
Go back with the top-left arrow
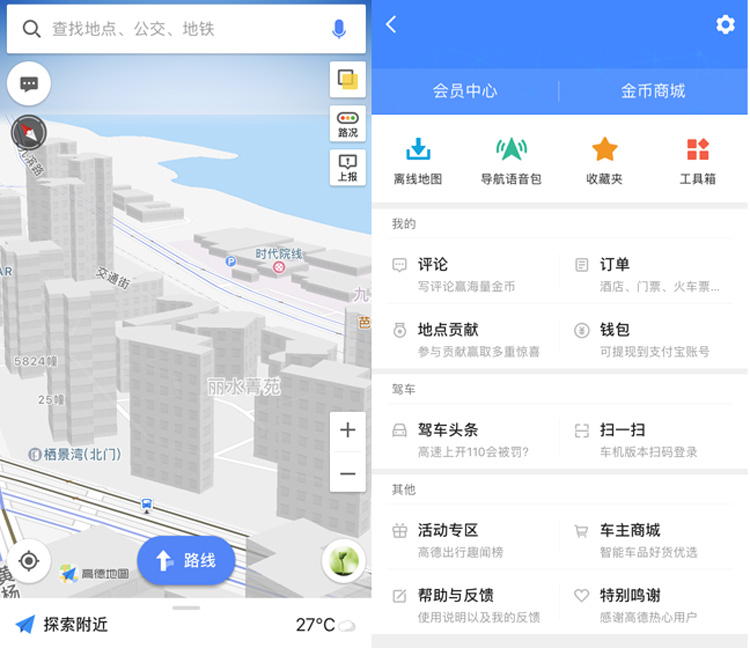coord(391,25)
